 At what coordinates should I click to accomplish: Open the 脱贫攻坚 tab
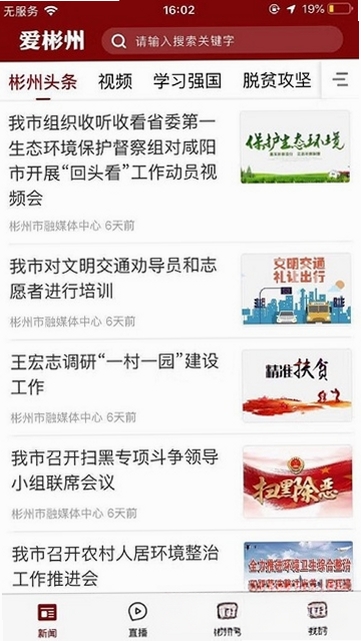coord(277,81)
